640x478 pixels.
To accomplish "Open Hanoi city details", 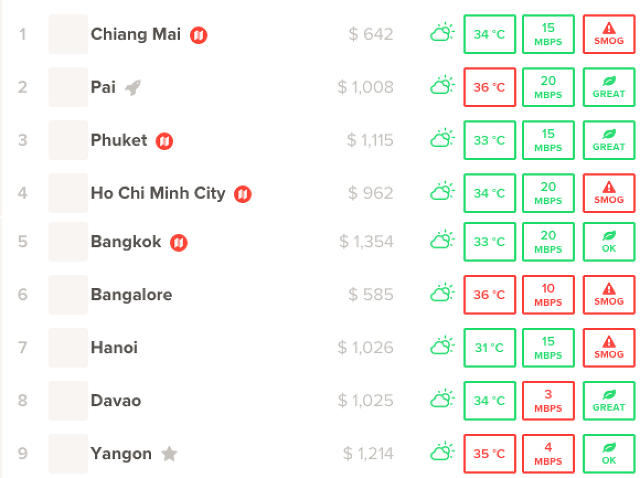I will 114,348.
